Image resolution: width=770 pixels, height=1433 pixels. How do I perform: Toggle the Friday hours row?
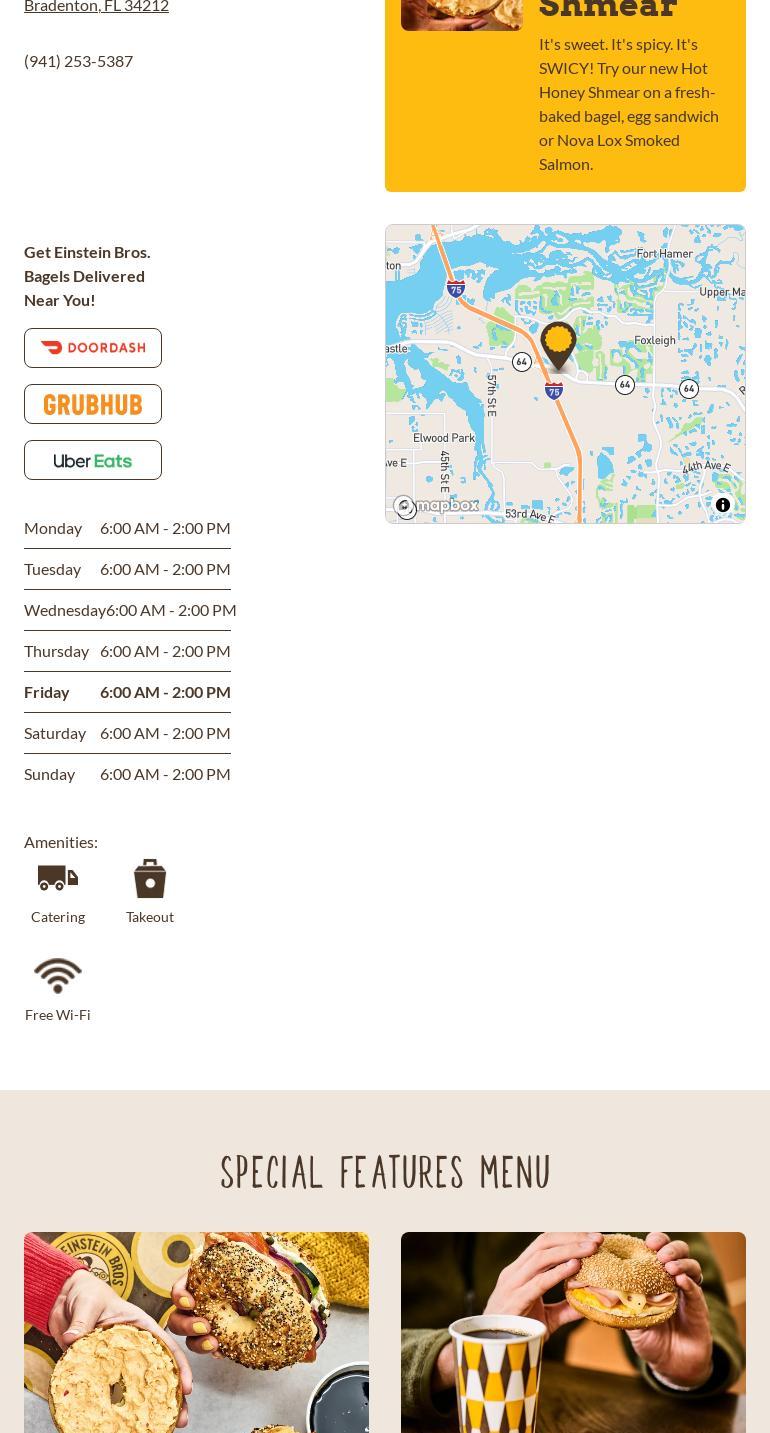click(127, 691)
